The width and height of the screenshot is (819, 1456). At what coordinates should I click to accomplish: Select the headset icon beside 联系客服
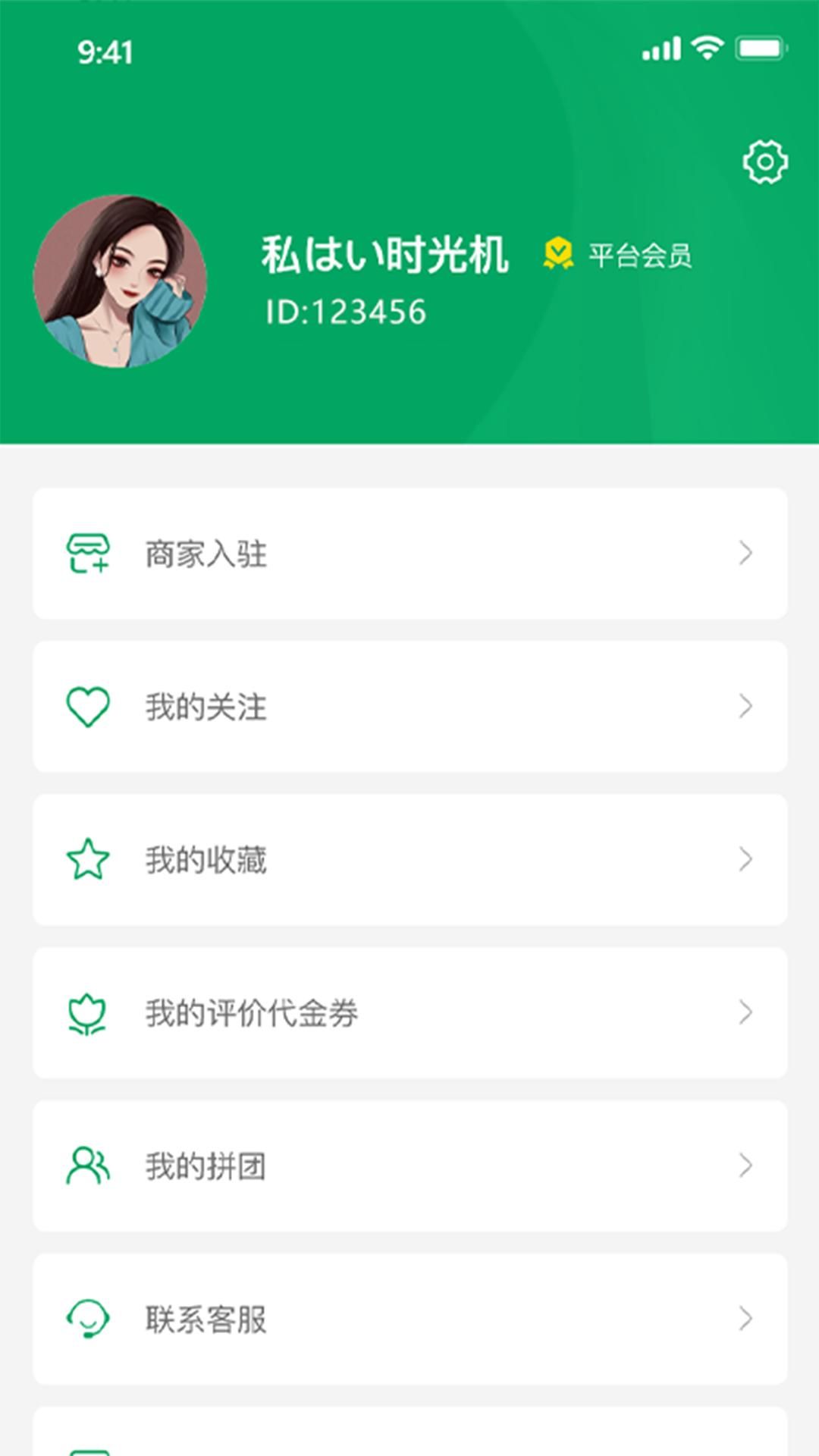tap(88, 1318)
